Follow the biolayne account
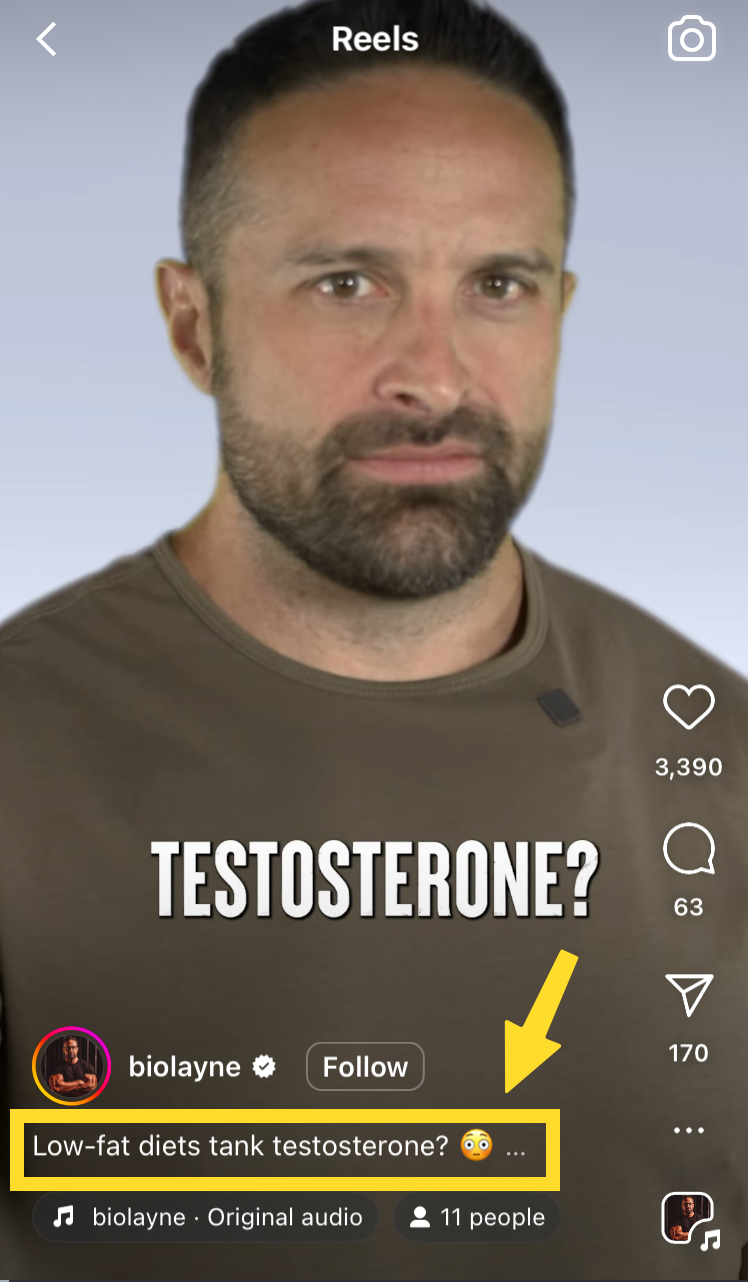The image size is (748, 1282). (365, 1067)
